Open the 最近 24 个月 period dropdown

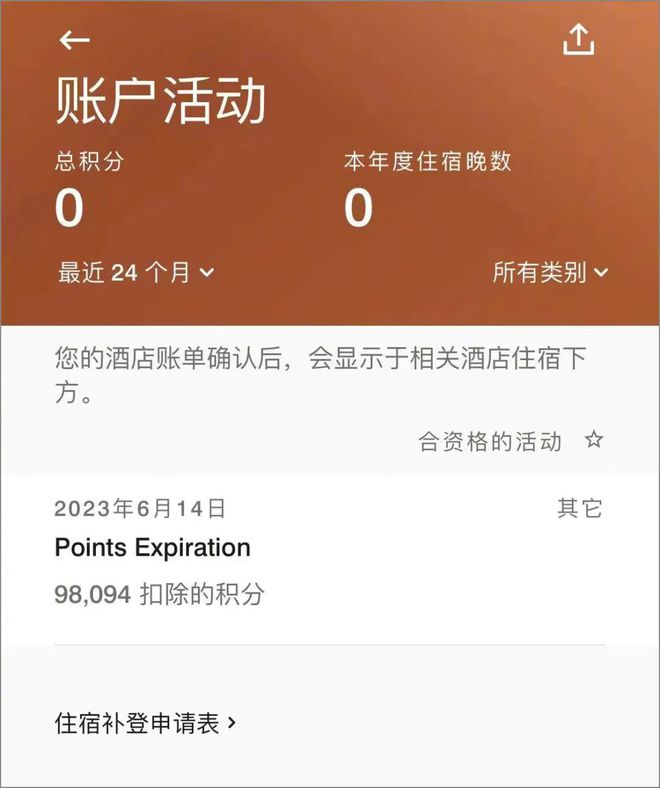(x=135, y=272)
